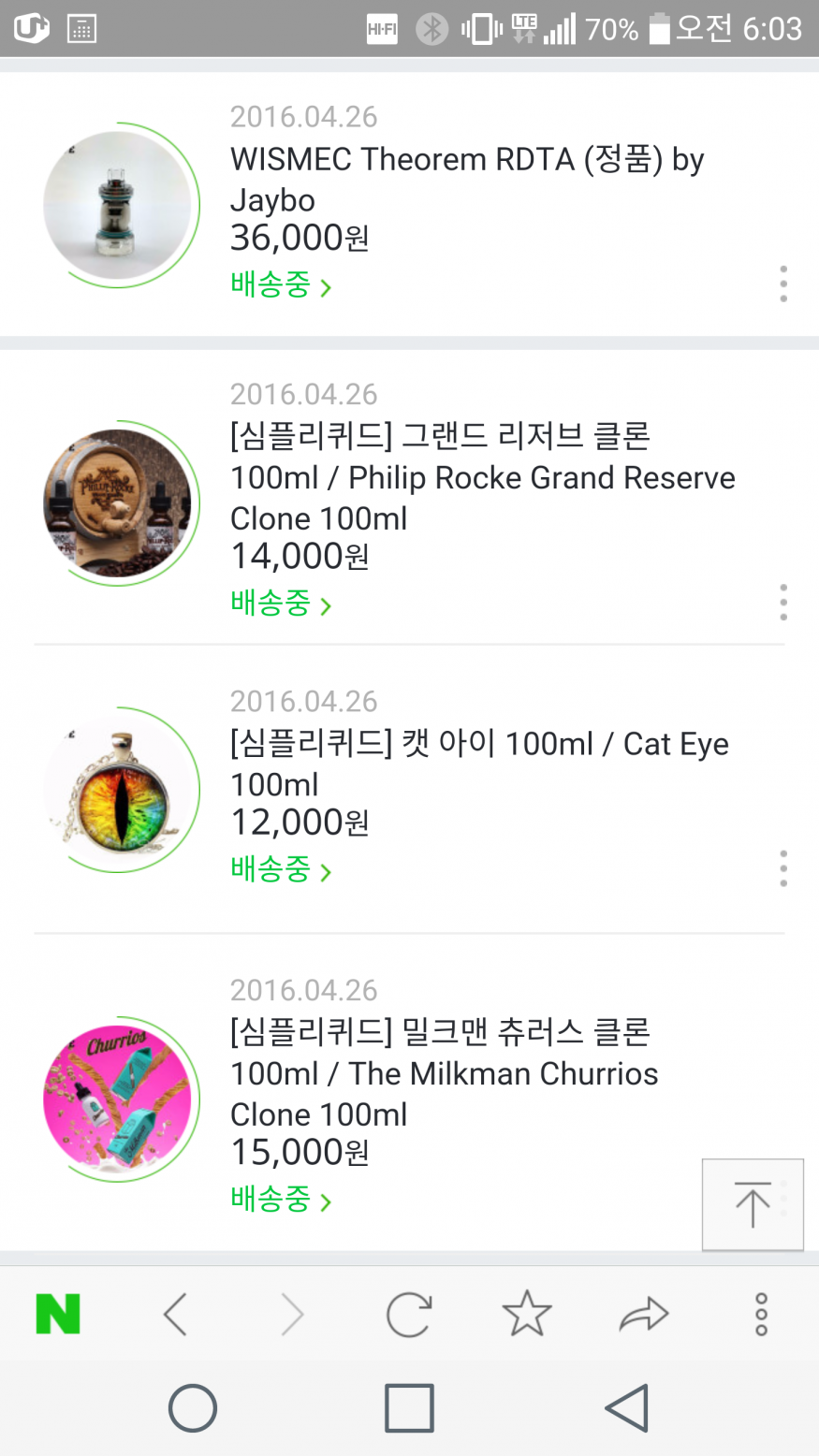
Task: Open more options for Cat Eye 100ml
Action: tap(783, 868)
